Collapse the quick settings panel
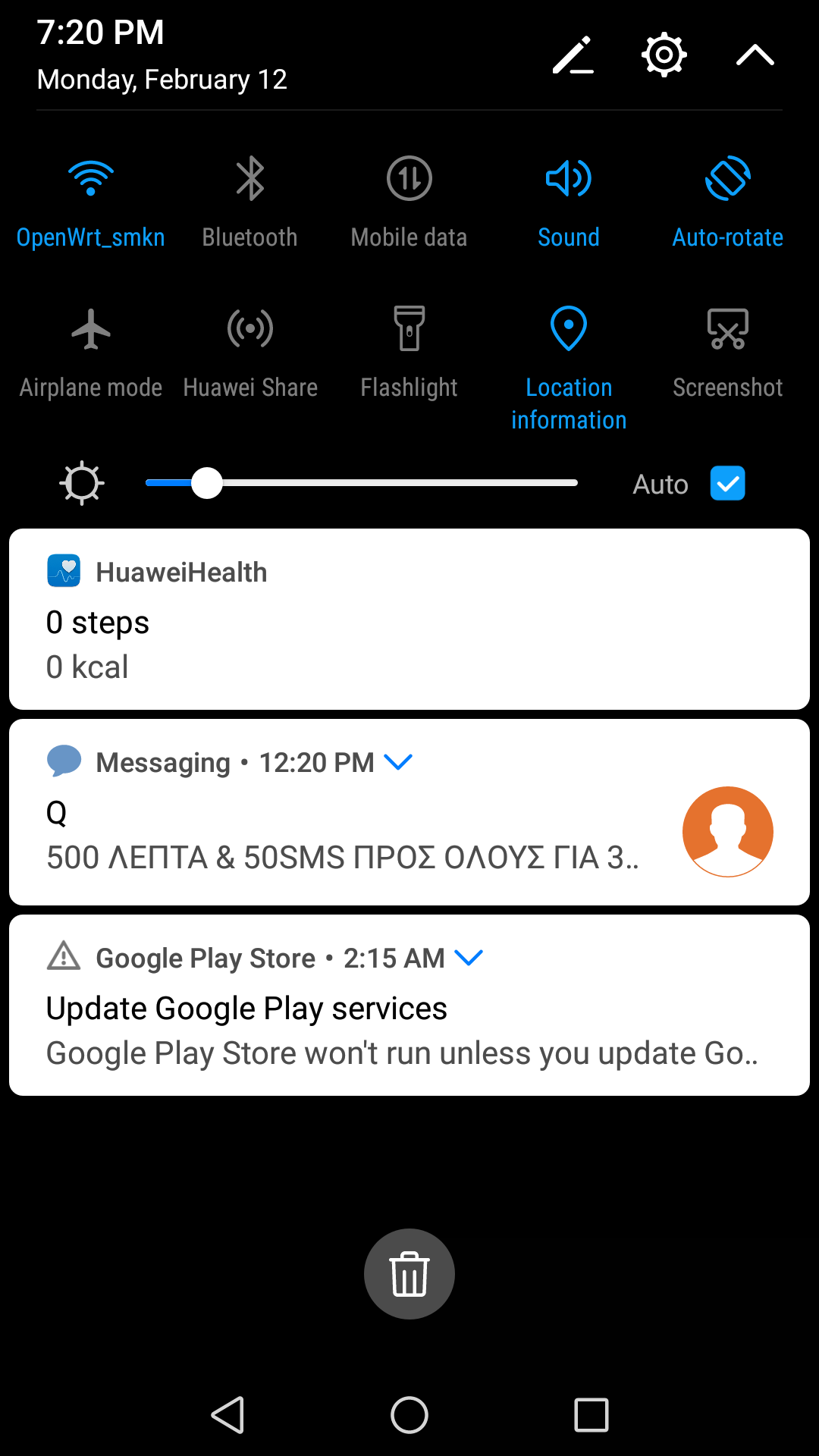This screenshot has height=1456, width=819. [x=755, y=55]
